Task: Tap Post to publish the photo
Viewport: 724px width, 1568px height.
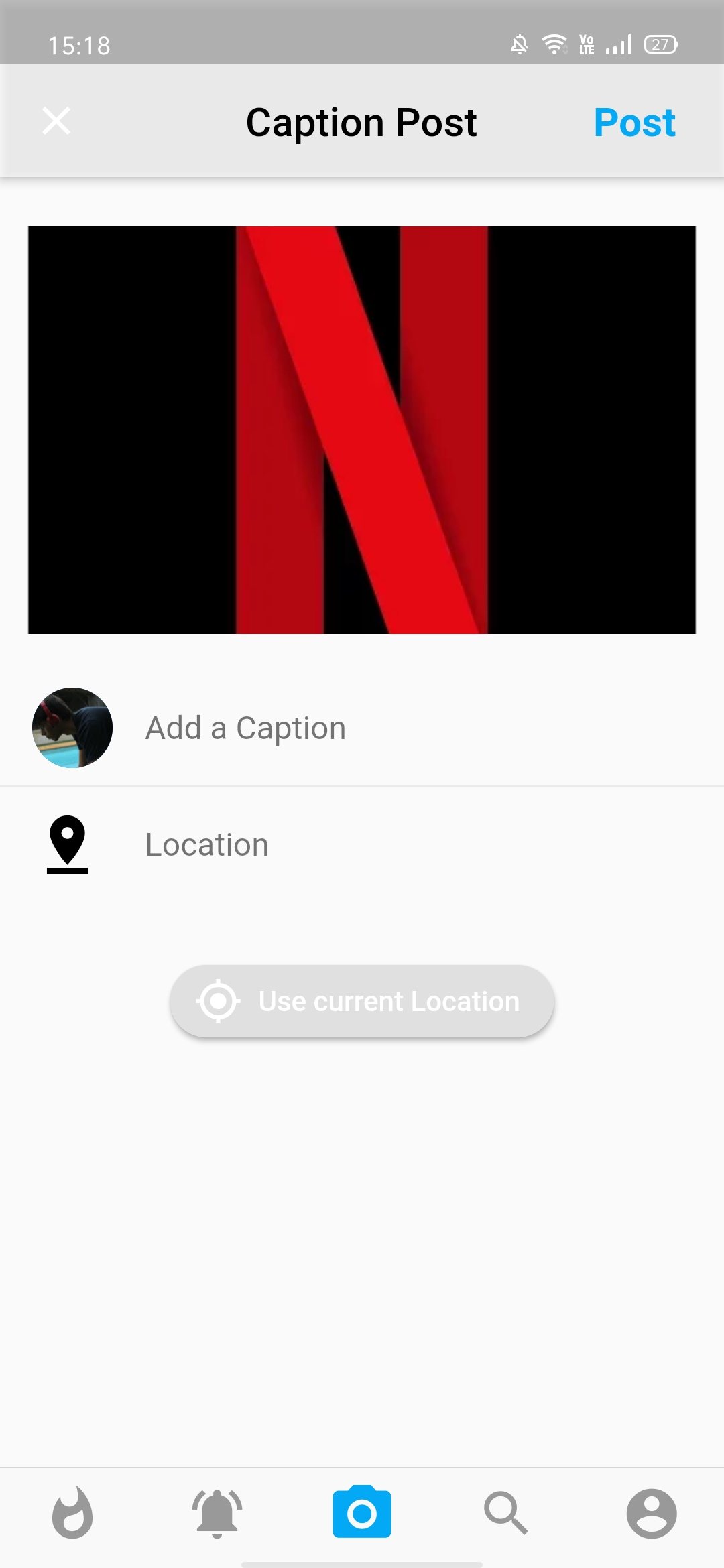Action: [x=634, y=123]
